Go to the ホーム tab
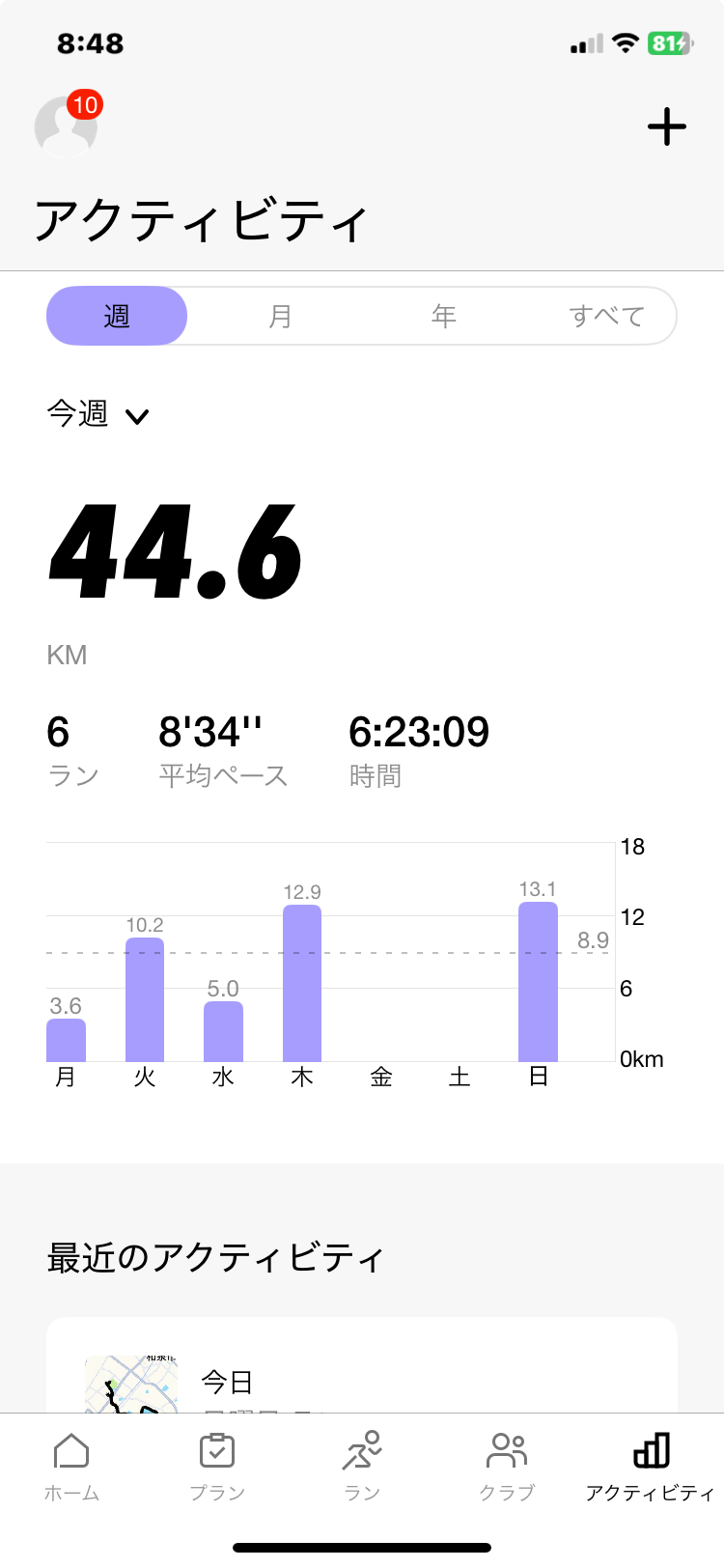Viewport: 724px width, 1568px height. coord(71,1468)
